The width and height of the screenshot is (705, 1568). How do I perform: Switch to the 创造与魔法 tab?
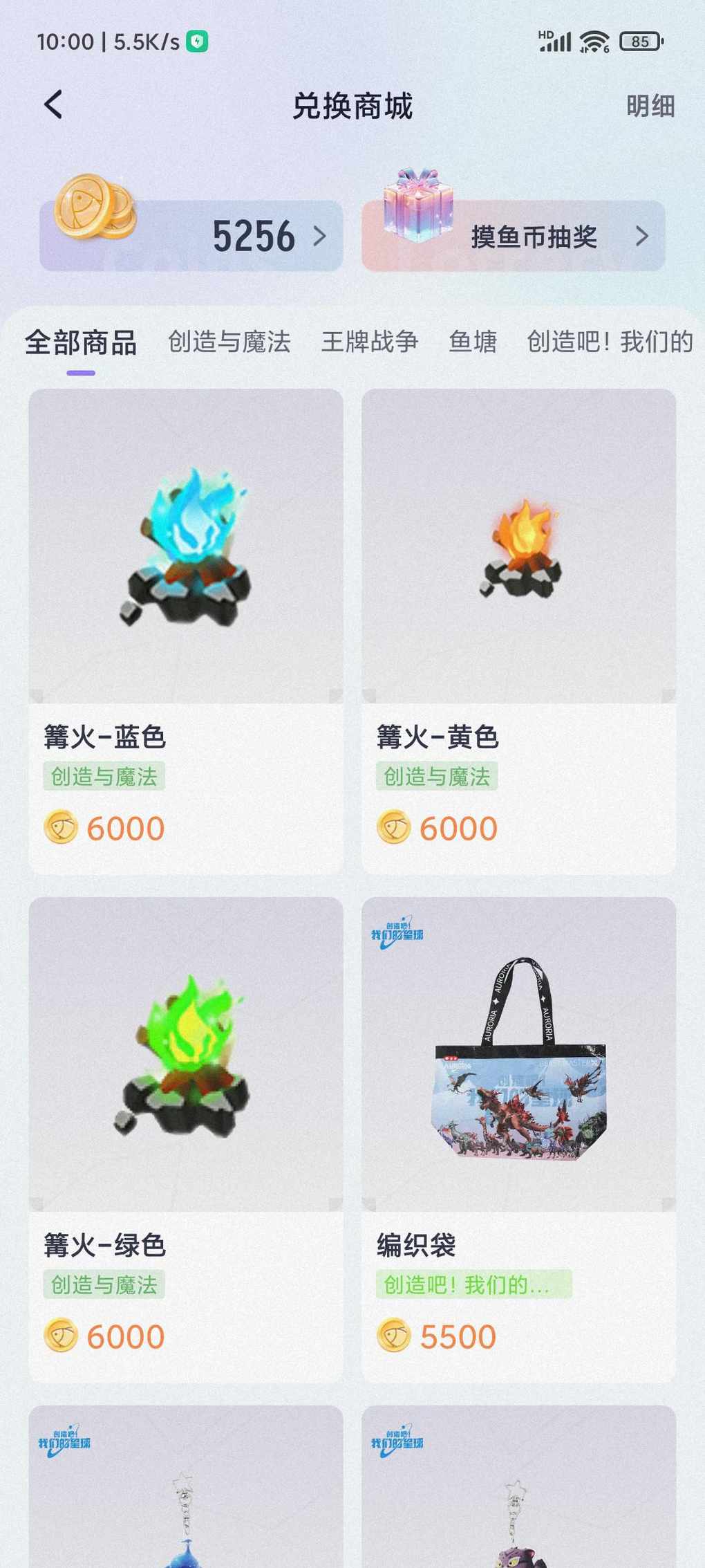tap(229, 342)
